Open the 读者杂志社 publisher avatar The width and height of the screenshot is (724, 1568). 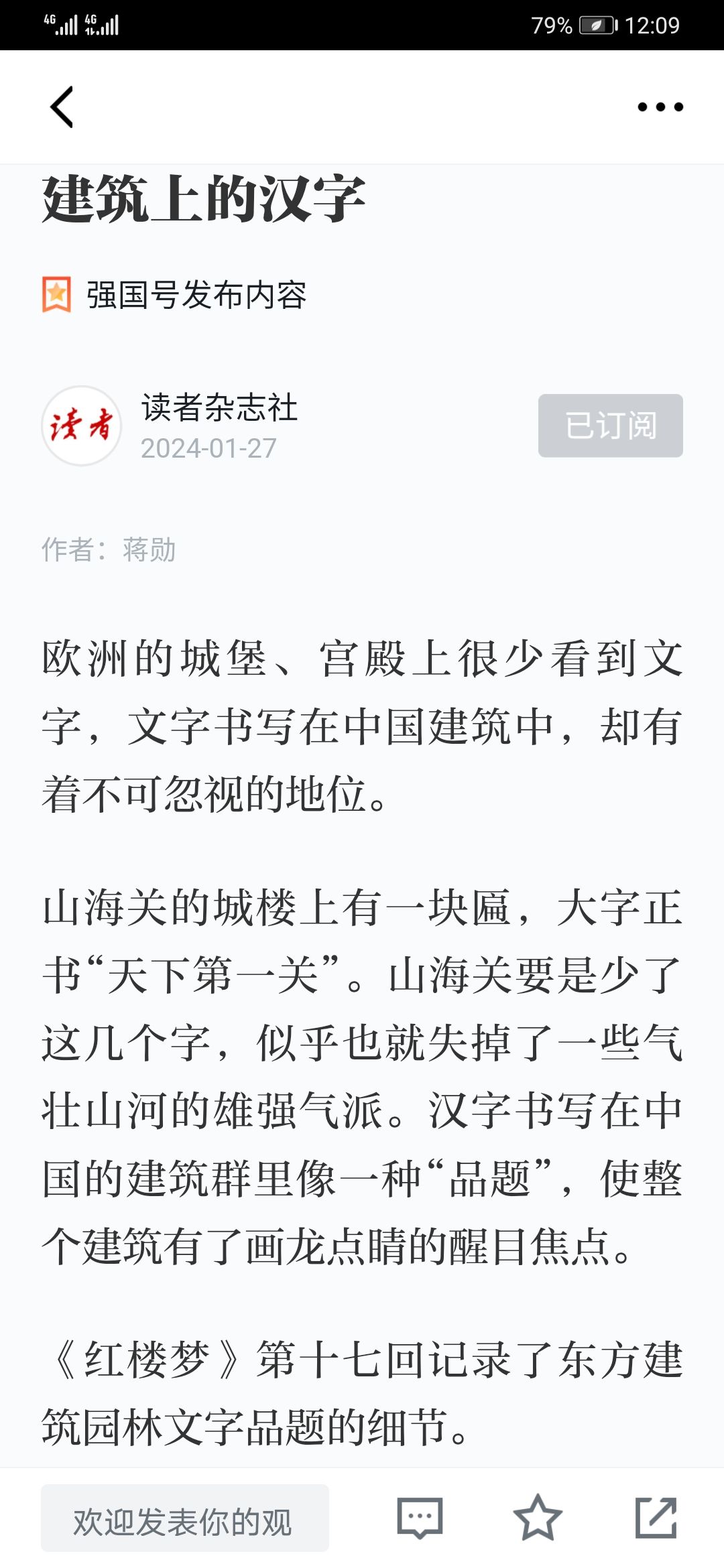click(82, 426)
